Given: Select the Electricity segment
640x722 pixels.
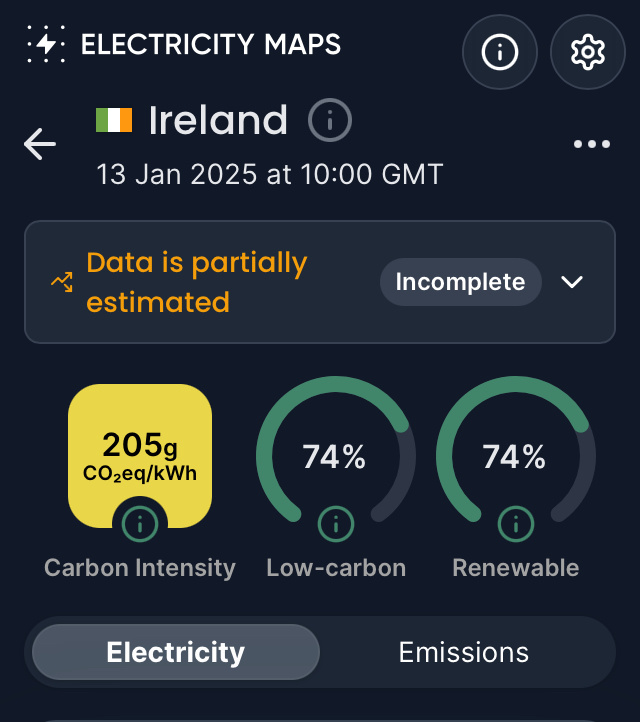Looking at the screenshot, I should pos(176,653).
